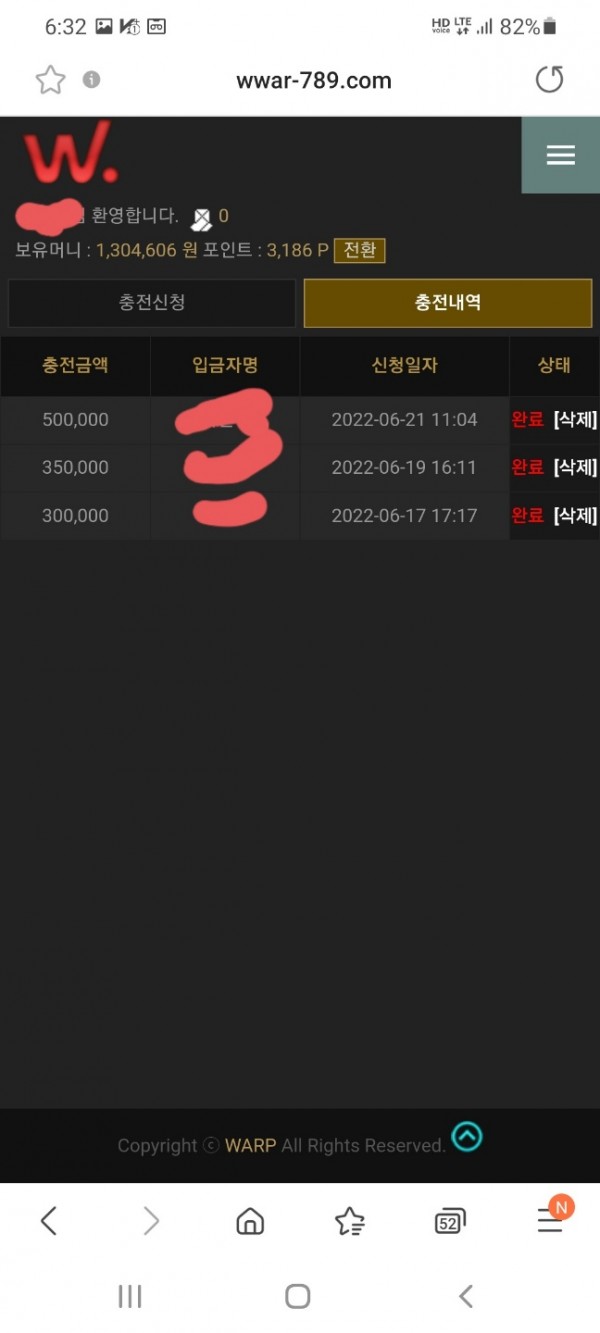This screenshot has height=1333, width=600.
Task: Open the browser home page
Action: [x=249, y=1220]
